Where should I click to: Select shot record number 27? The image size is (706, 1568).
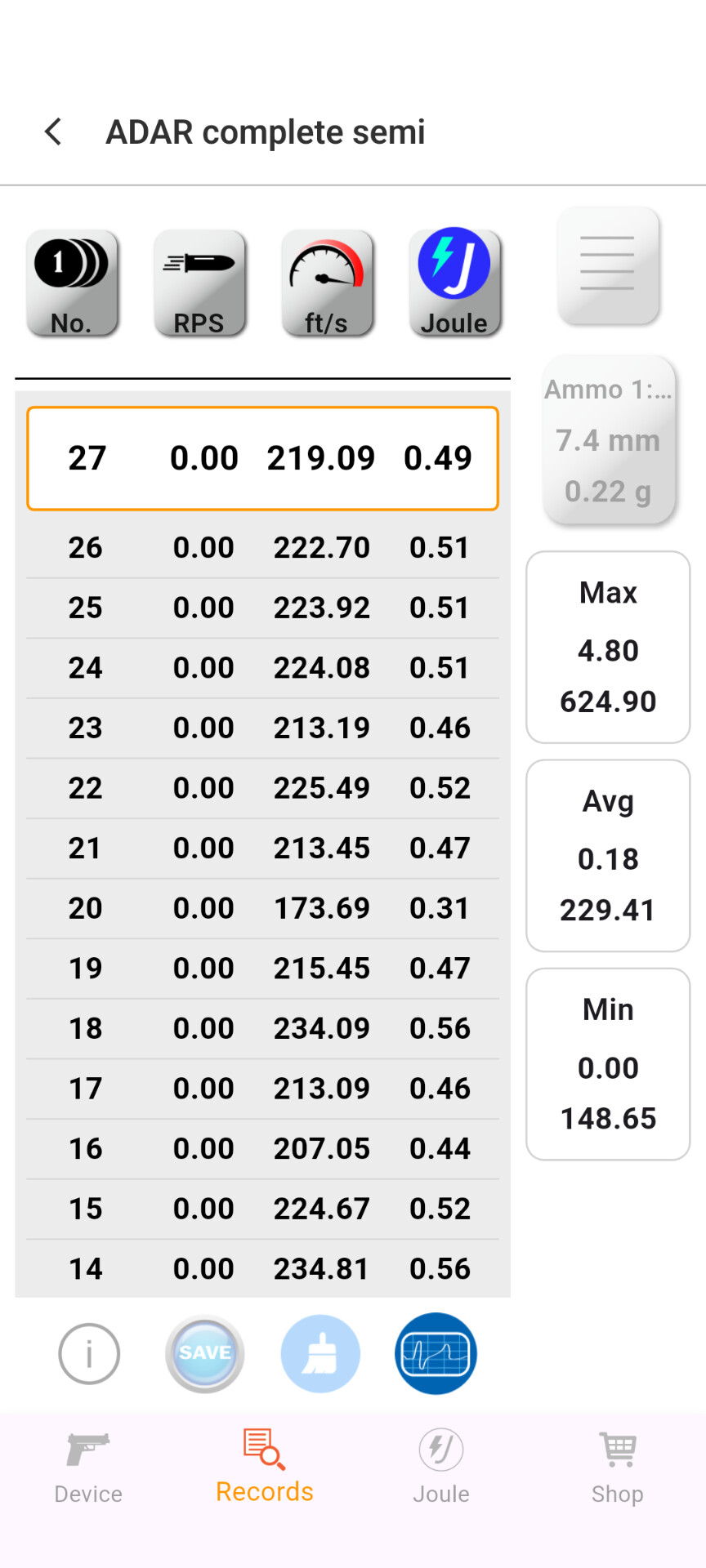pyautogui.click(x=262, y=458)
